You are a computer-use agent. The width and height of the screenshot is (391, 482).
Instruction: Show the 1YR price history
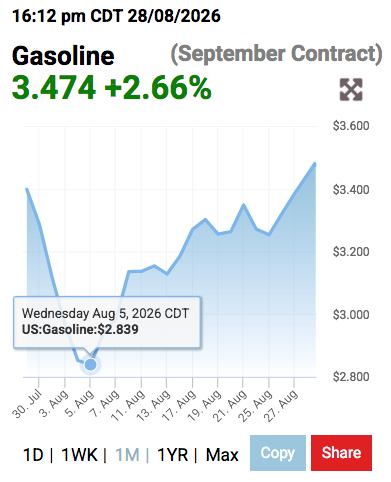click(172, 455)
